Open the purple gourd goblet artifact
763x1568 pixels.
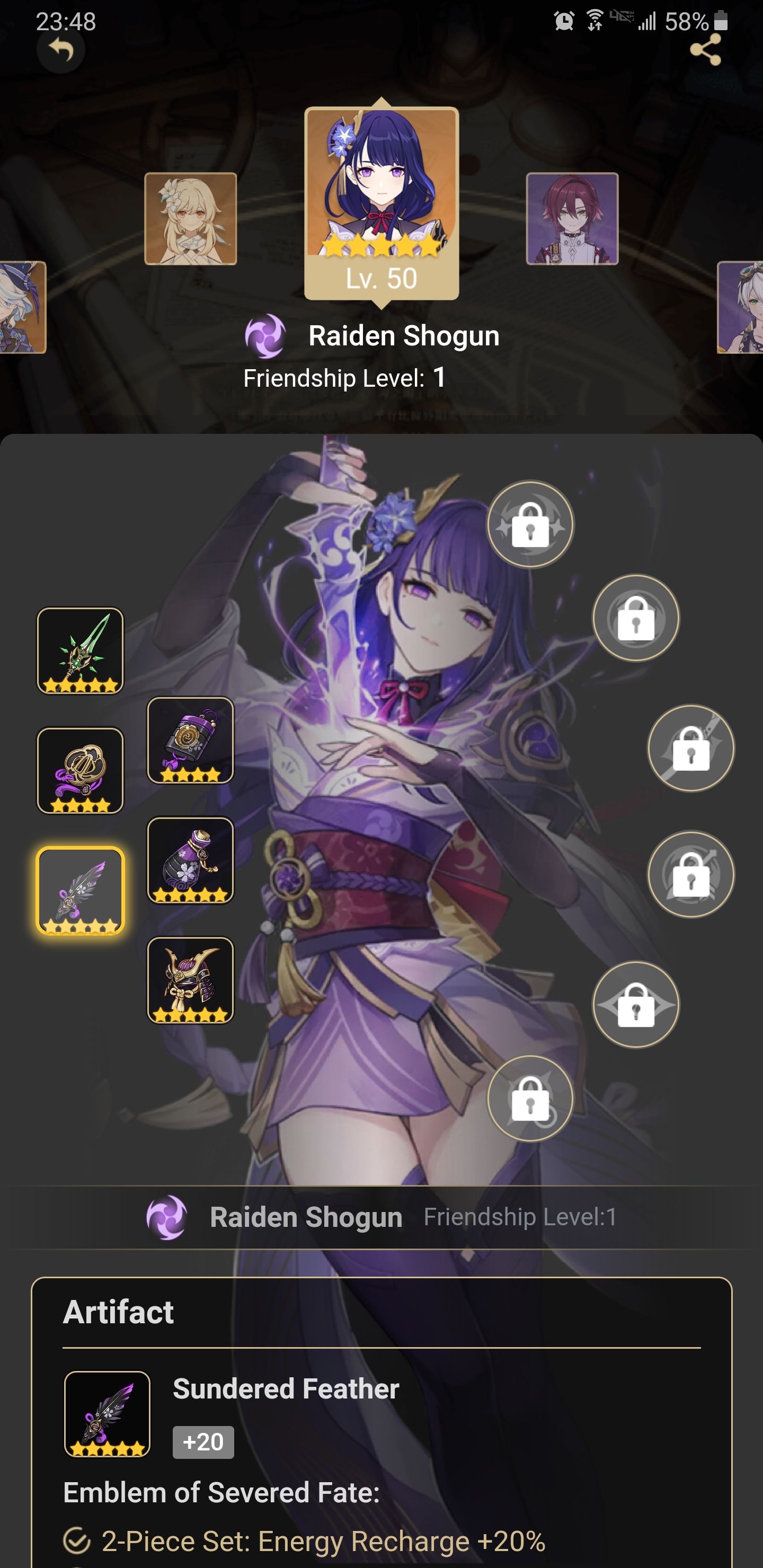[191, 860]
